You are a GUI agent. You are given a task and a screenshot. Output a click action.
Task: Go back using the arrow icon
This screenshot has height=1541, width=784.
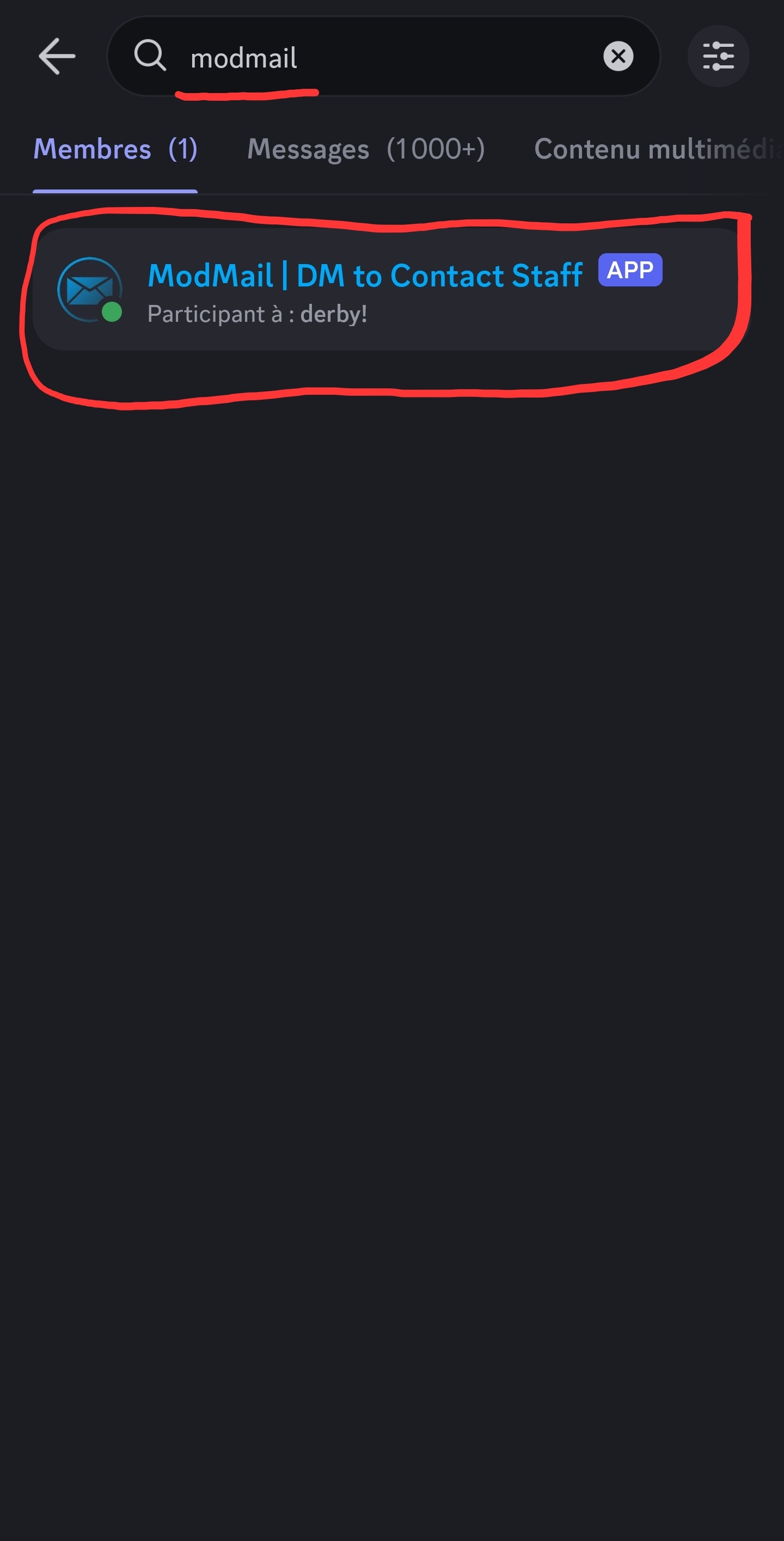coord(57,56)
